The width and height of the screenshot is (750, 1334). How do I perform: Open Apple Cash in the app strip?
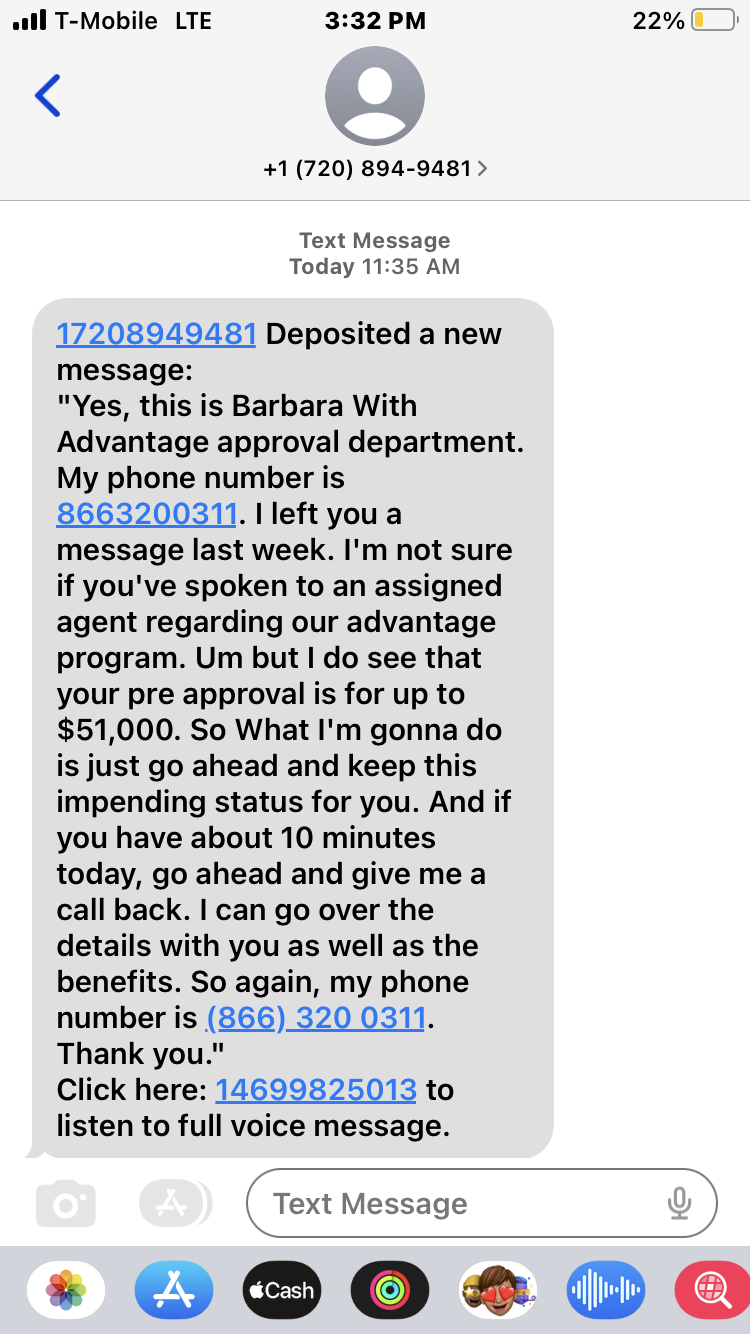[x=282, y=1290]
